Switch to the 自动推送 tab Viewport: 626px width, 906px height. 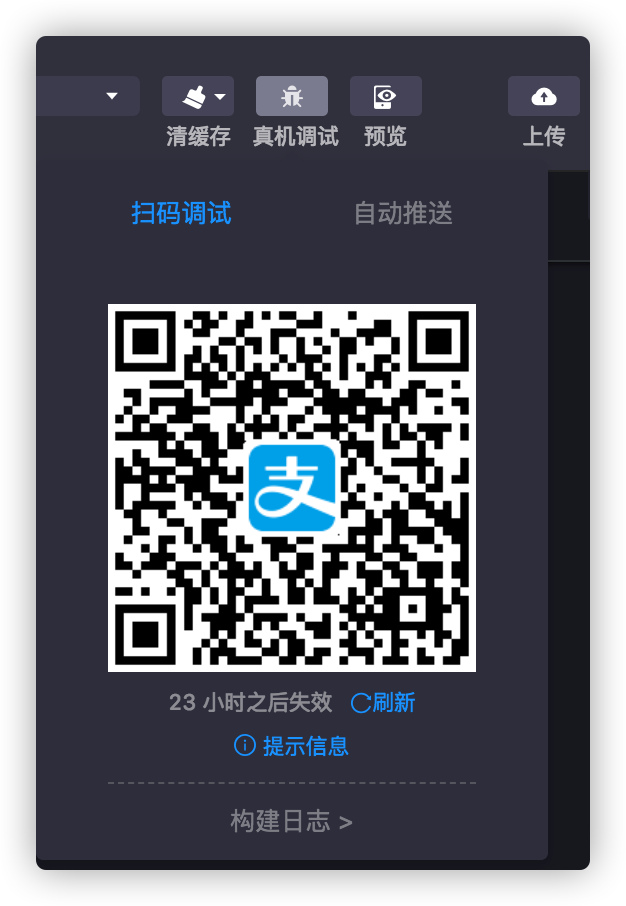[x=403, y=213]
